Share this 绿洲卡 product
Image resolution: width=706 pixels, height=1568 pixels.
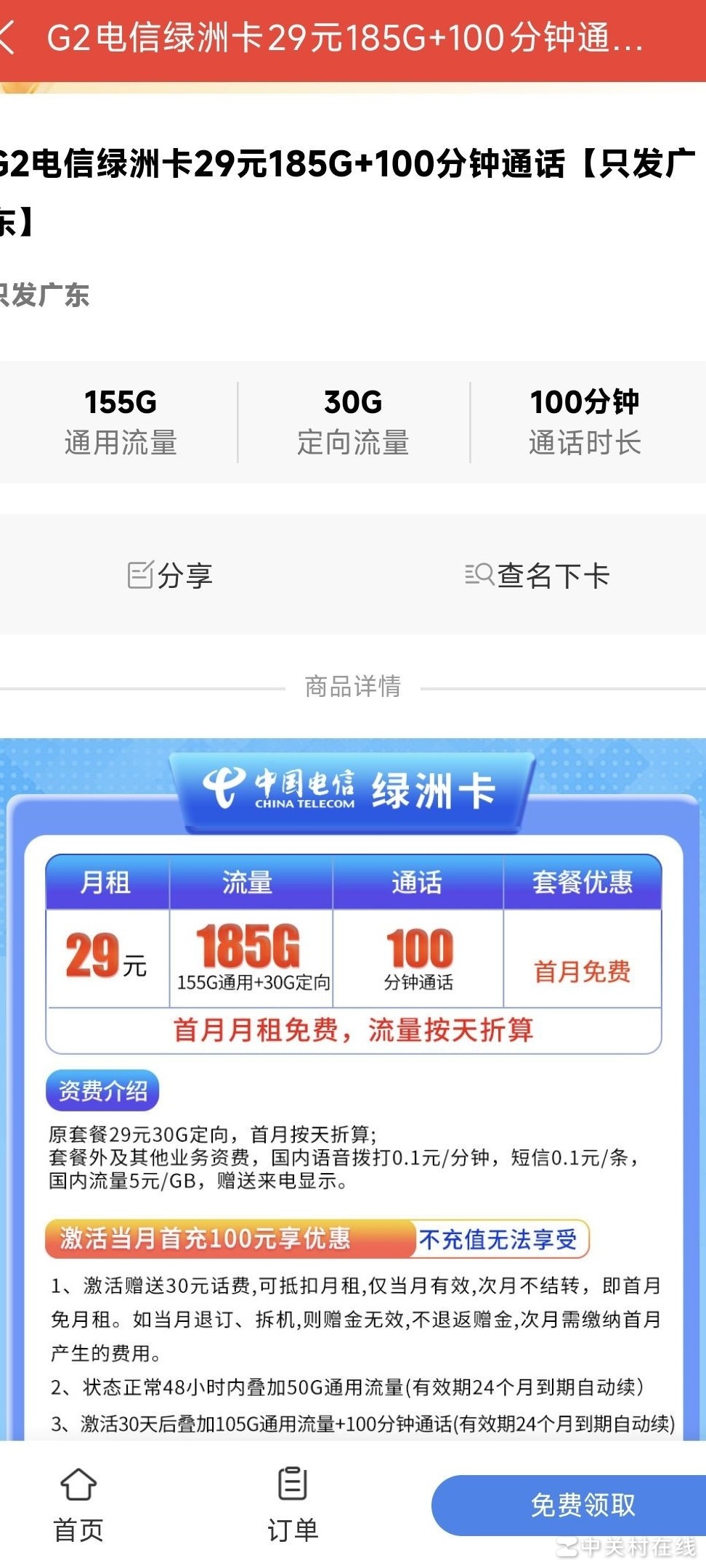[x=170, y=575]
